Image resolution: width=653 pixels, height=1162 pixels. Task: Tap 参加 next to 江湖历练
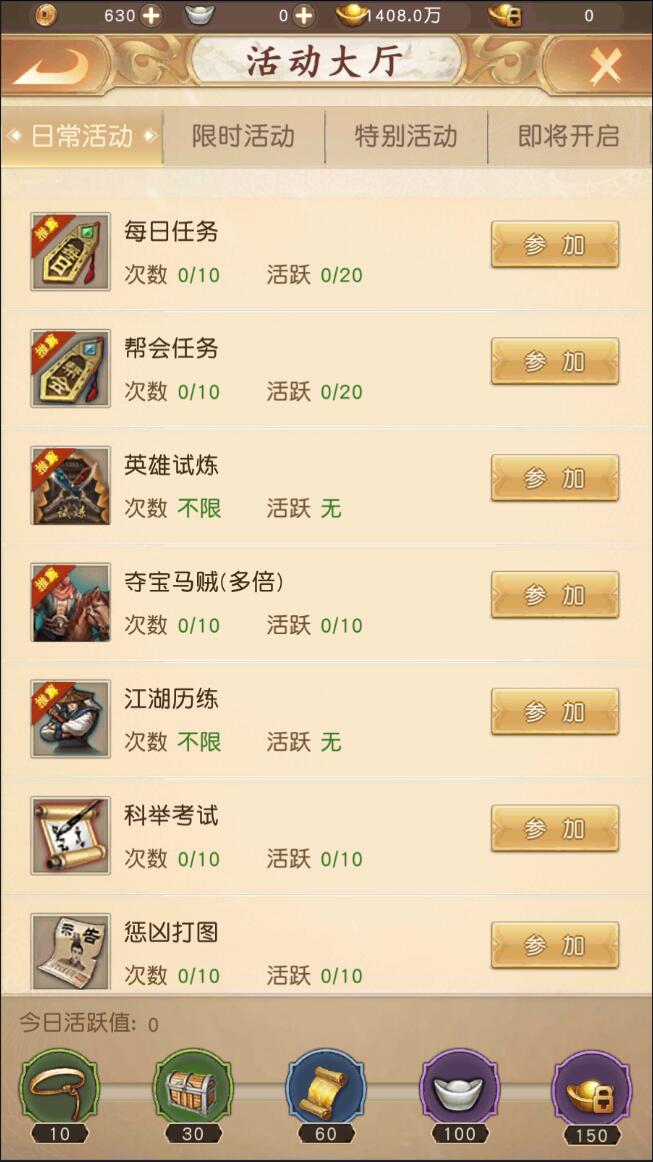pyautogui.click(x=554, y=713)
